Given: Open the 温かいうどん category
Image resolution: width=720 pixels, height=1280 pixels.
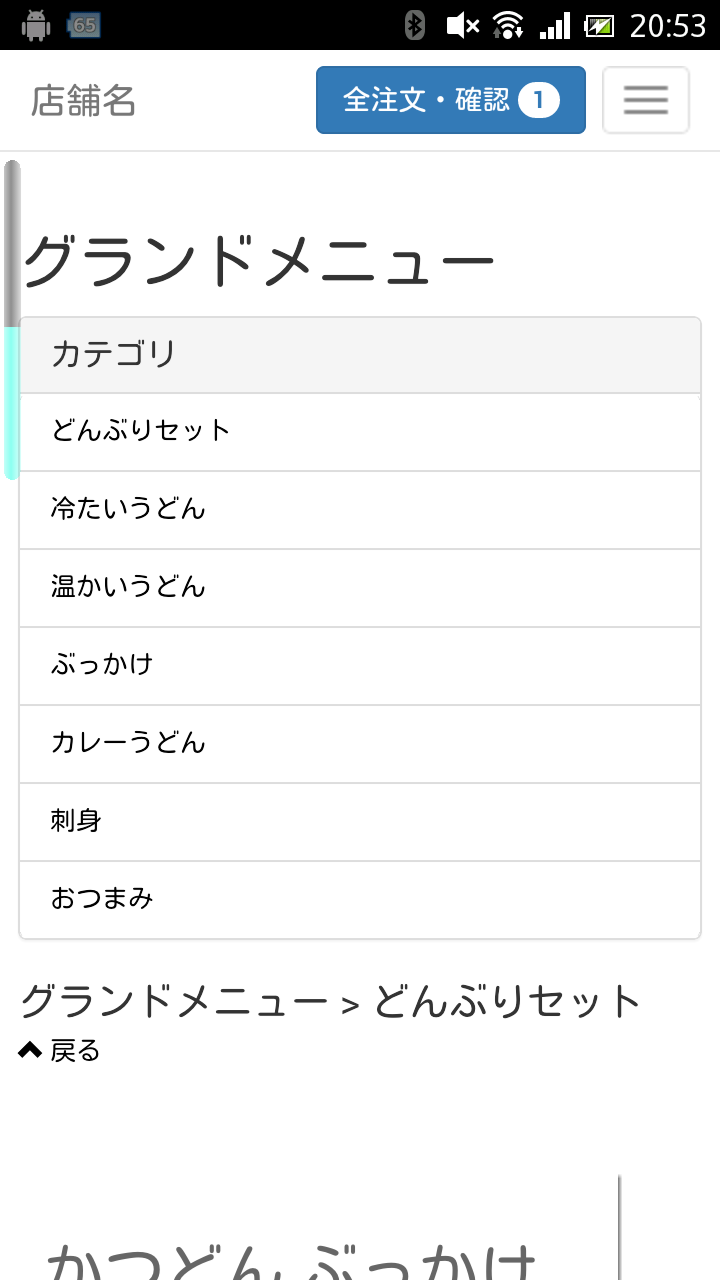Looking at the screenshot, I should coord(360,588).
